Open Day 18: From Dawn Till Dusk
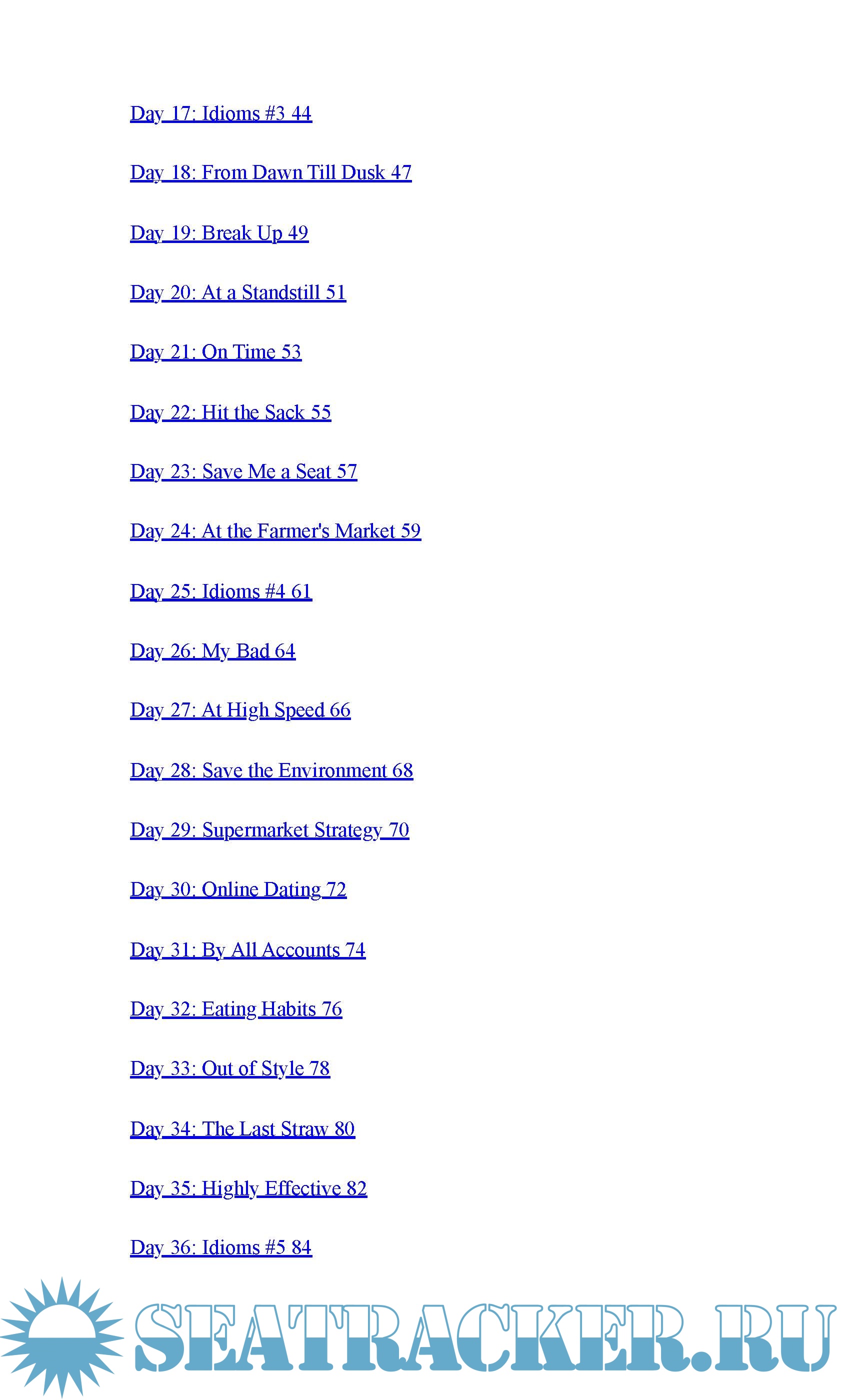The image size is (850, 1400). pos(270,172)
